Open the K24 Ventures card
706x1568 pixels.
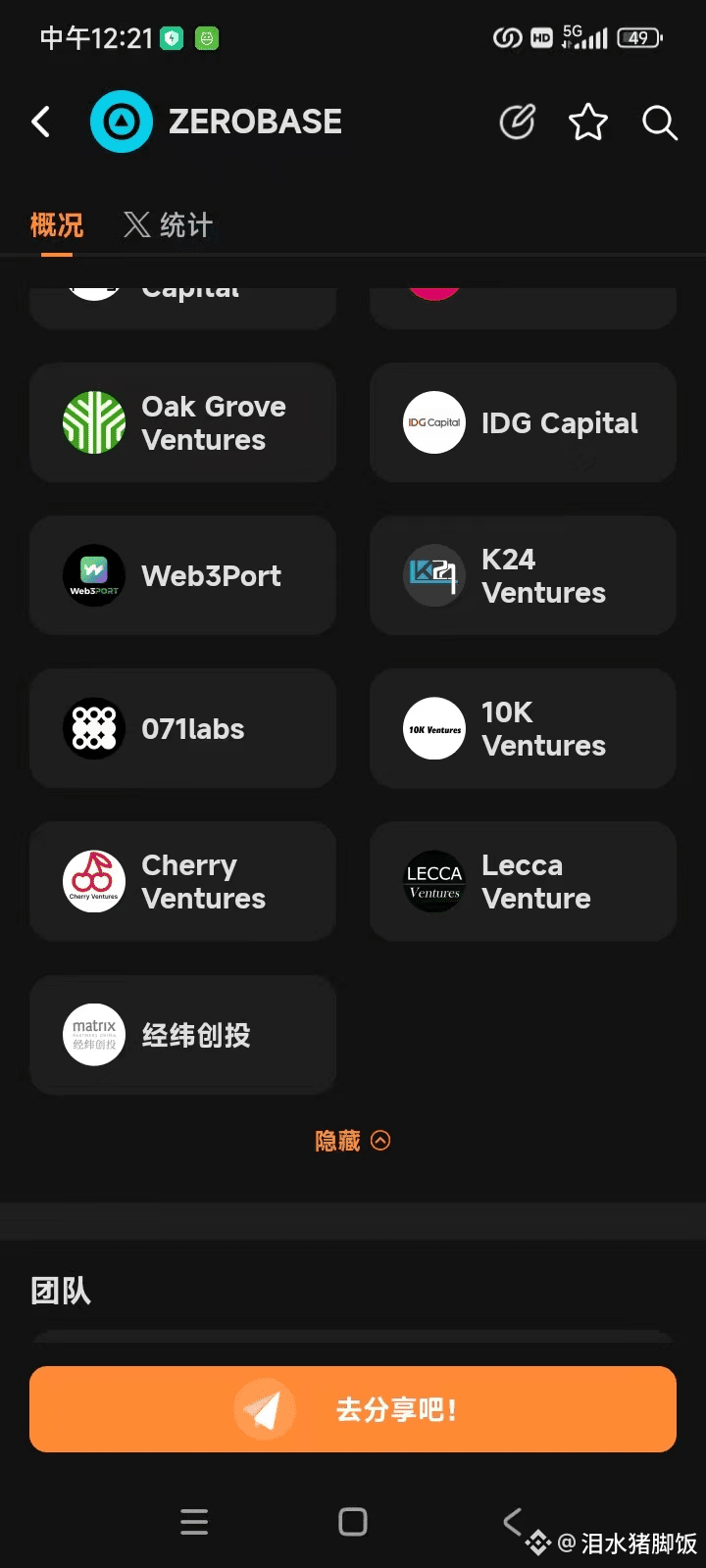[523, 575]
